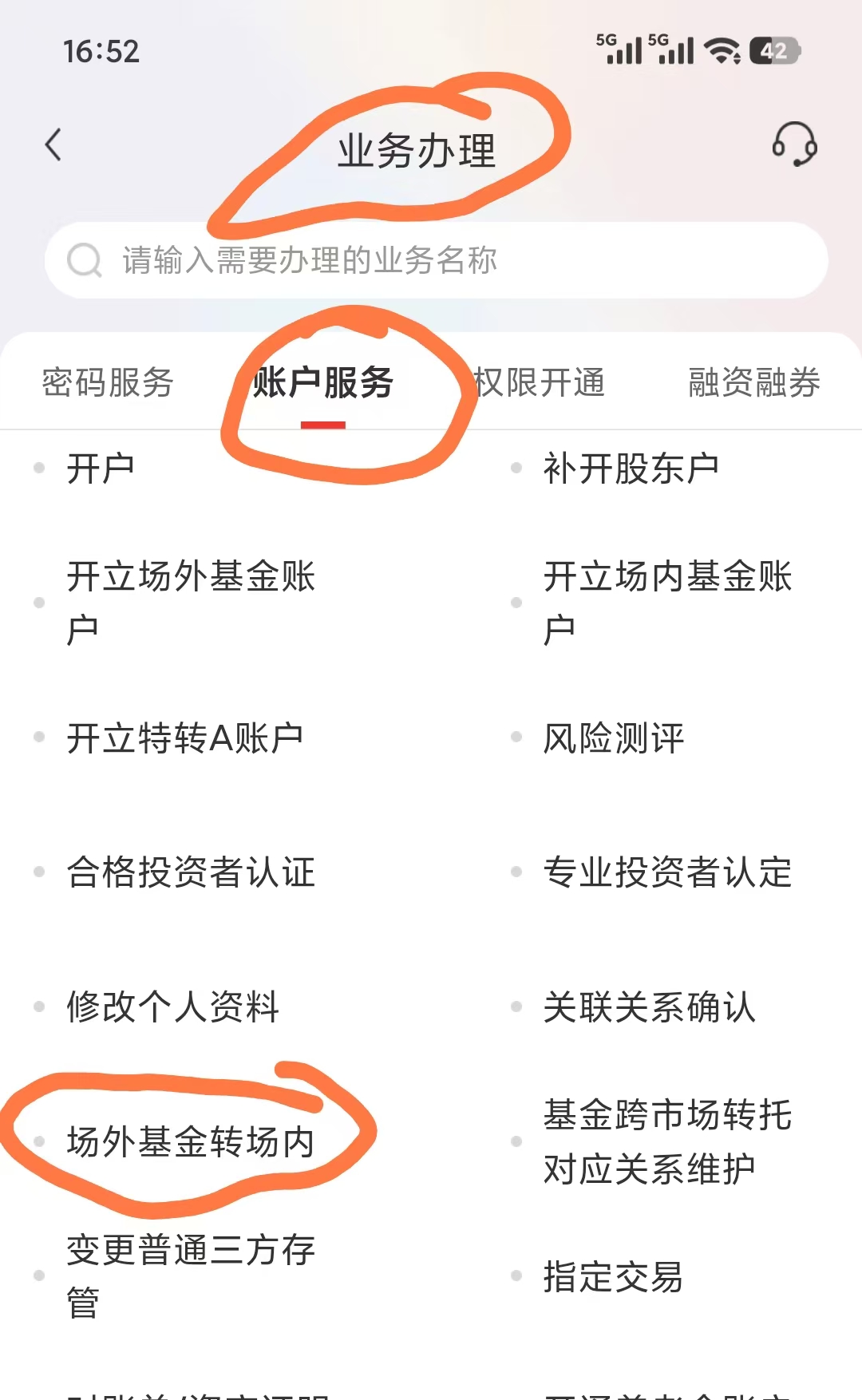This screenshot has height=1400, width=862.
Task: Open the 开户 service
Action: [101, 469]
